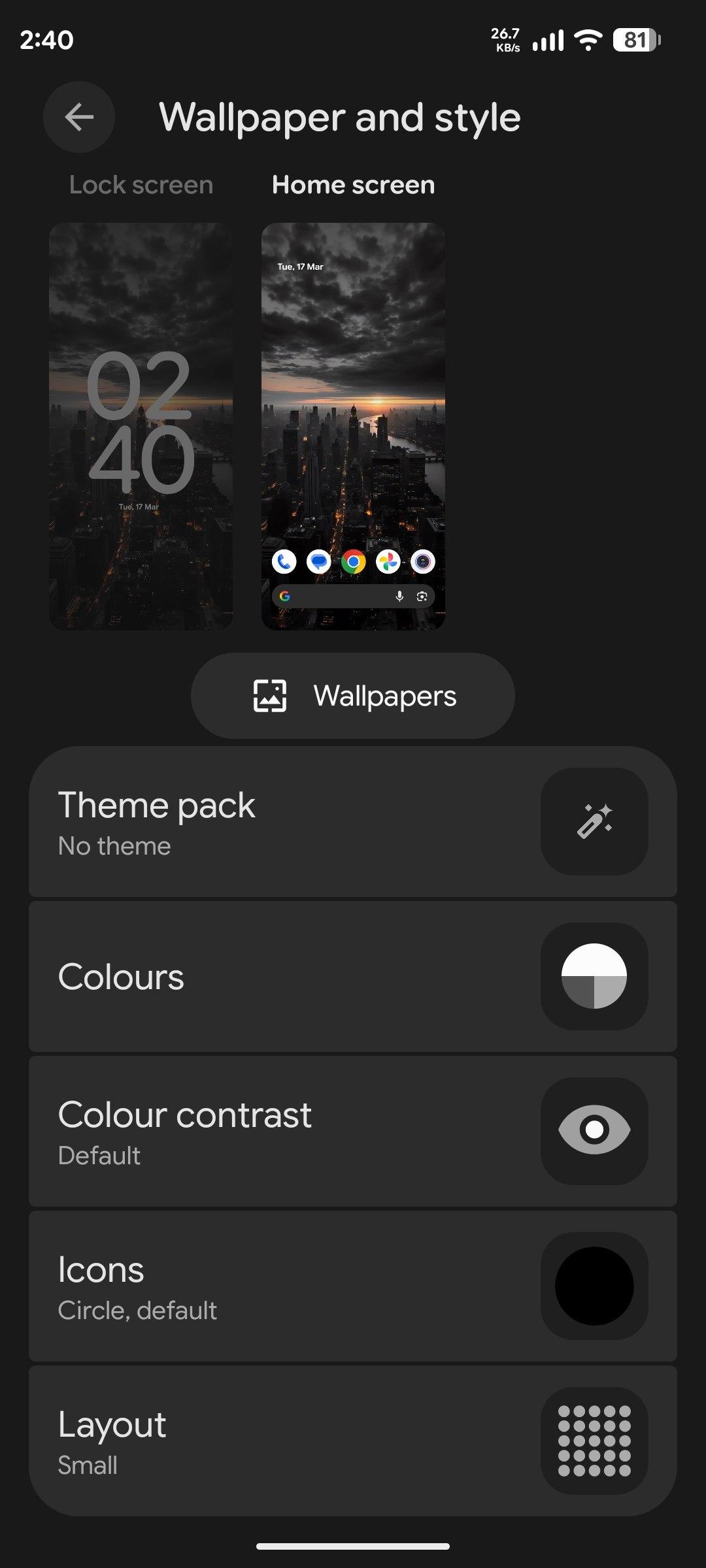Open Colour contrast settings
Viewport: 706px width, 1568px height.
tap(353, 1131)
